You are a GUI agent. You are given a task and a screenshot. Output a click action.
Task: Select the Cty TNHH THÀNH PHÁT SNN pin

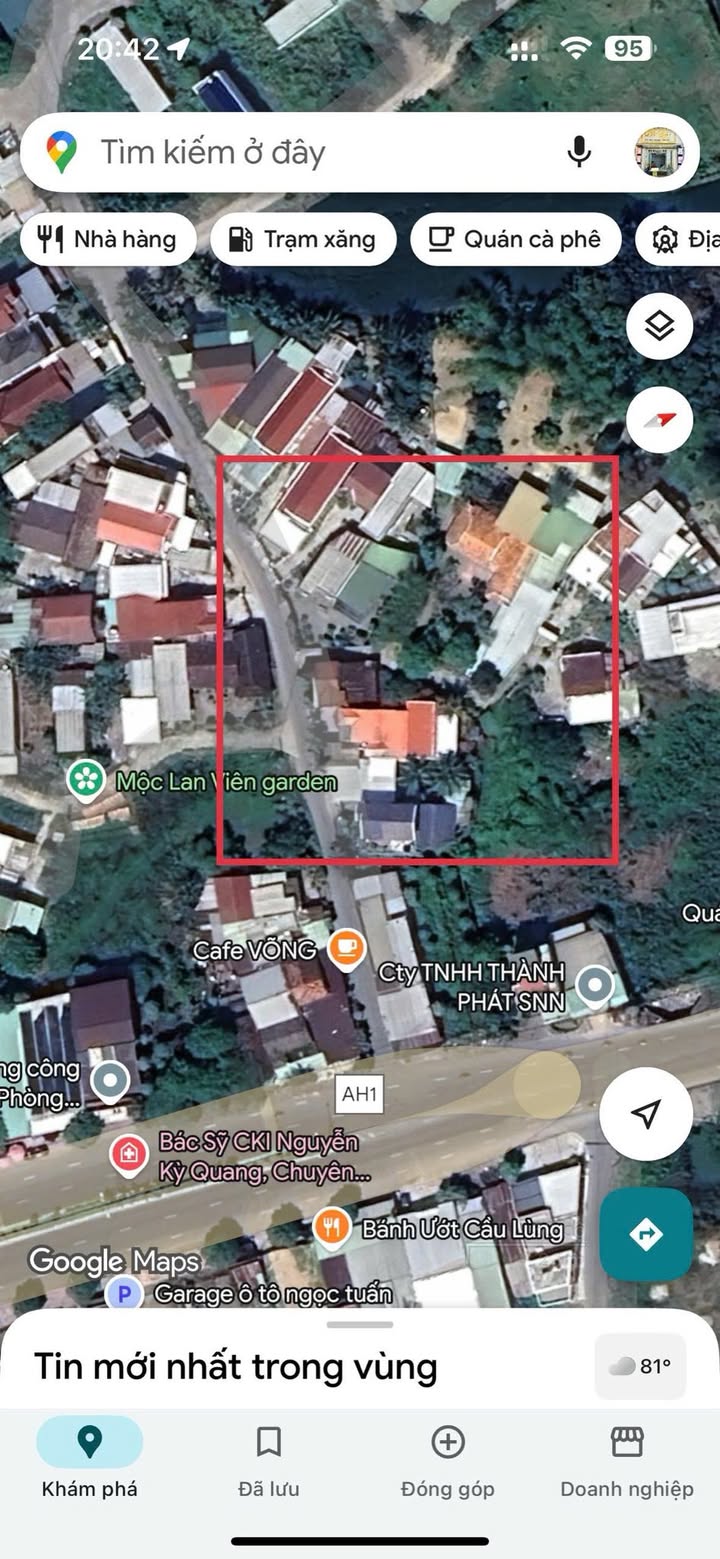(596, 985)
